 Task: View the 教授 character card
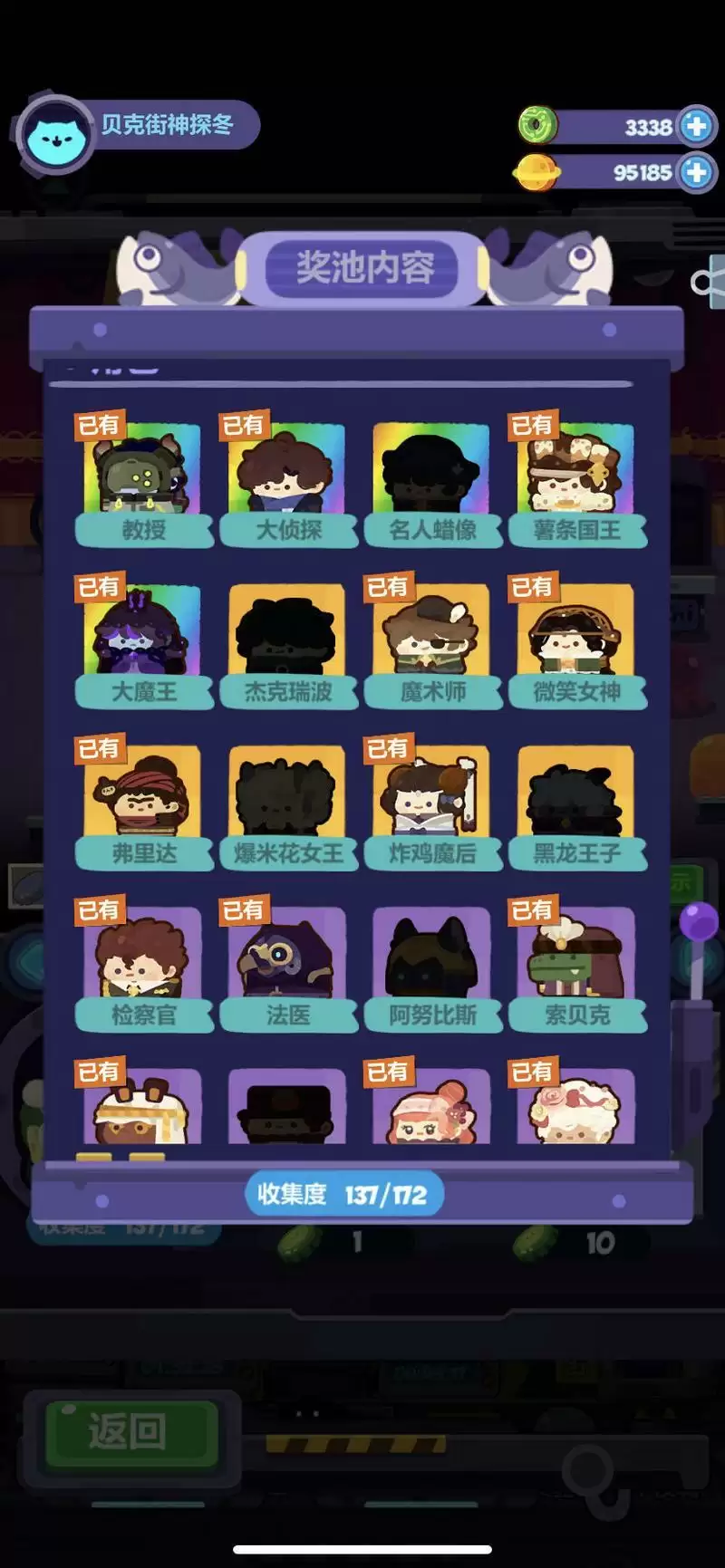[142, 480]
